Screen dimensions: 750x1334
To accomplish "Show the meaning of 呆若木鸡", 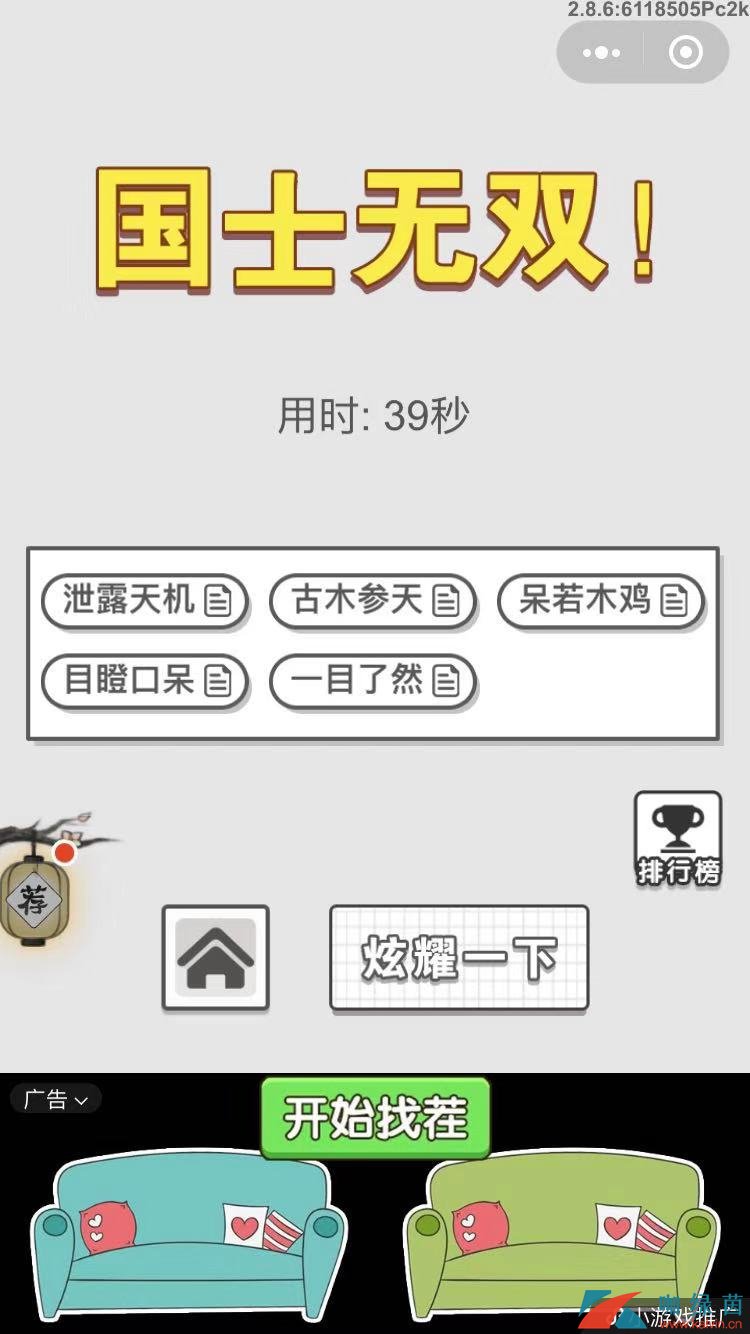I will [601, 600].
